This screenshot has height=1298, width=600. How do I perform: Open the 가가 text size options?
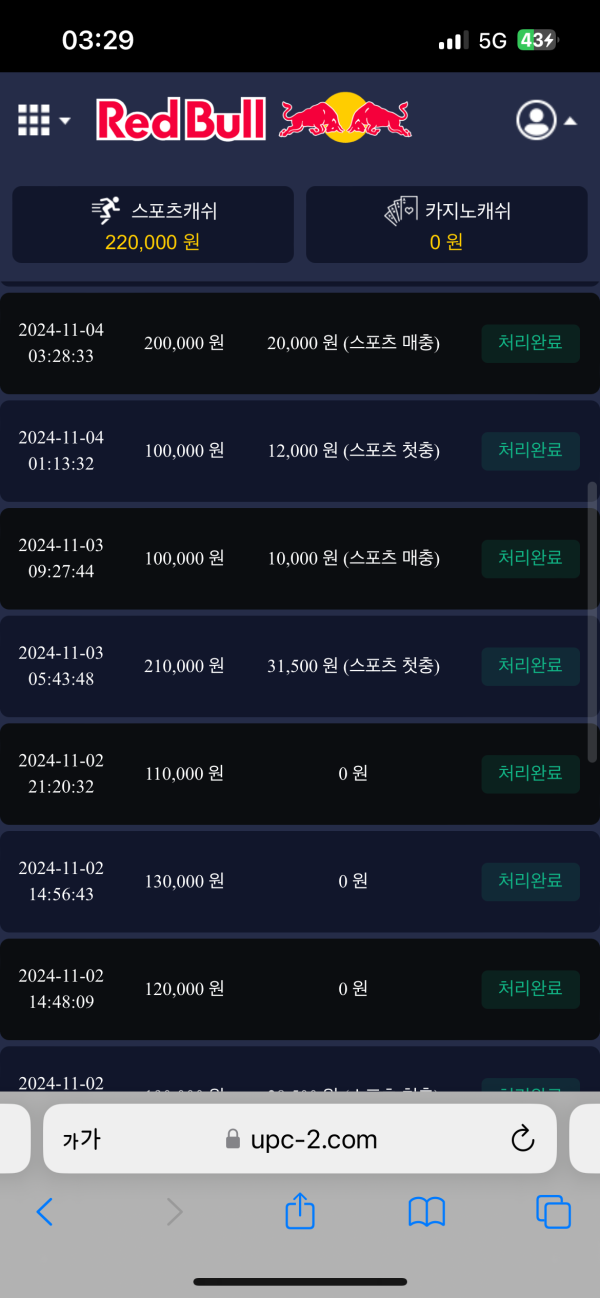click(x=81, y=1139)
